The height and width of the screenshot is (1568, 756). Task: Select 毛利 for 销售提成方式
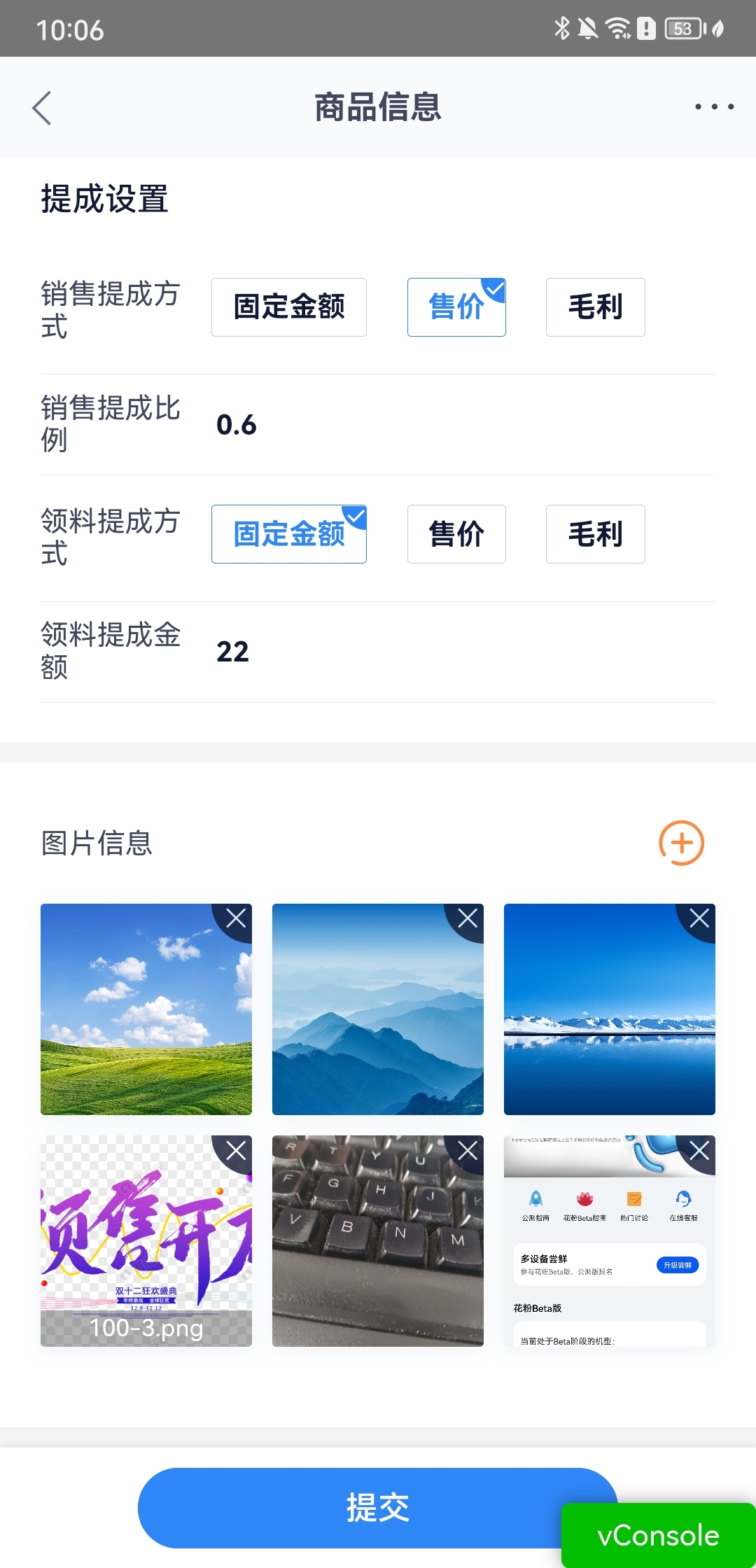coord(595,307)
